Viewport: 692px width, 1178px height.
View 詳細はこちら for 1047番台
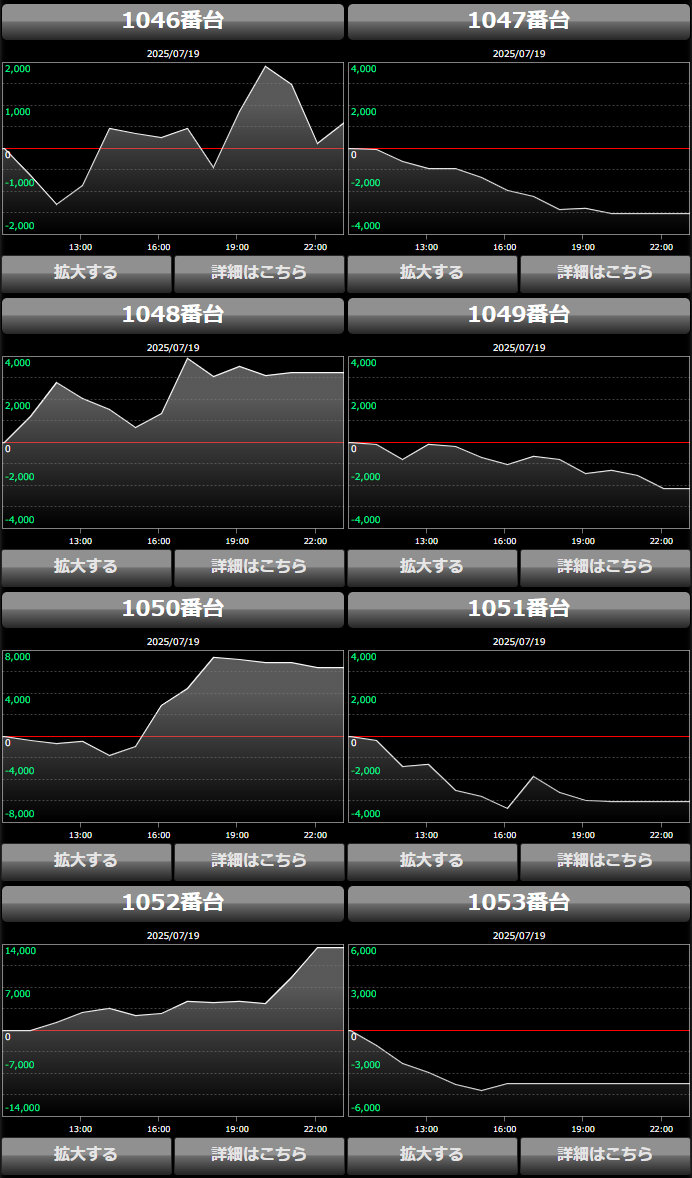[605, 274]
